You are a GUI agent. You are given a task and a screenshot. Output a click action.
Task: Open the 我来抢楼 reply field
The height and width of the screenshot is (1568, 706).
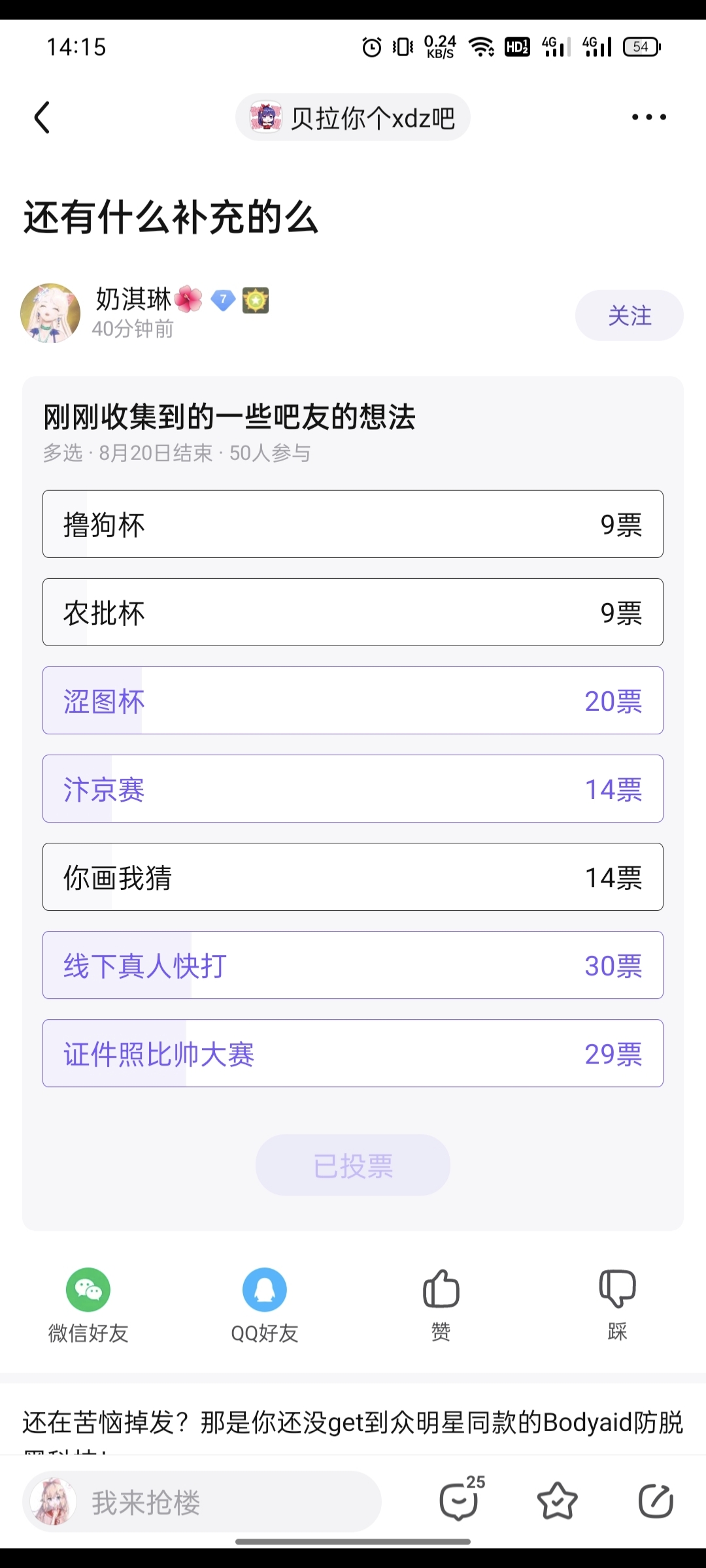[203, 1502]
